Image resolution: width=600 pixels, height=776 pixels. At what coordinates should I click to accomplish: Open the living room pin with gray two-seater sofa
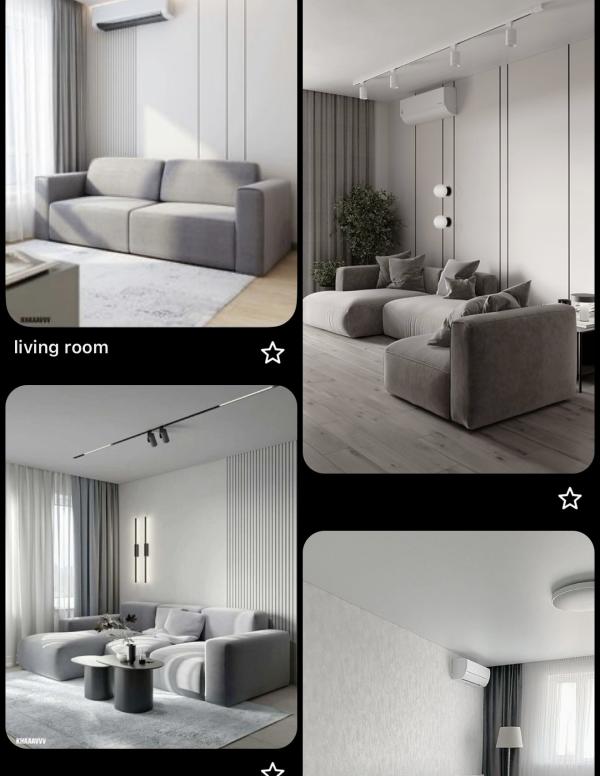(x=151, y=163)
